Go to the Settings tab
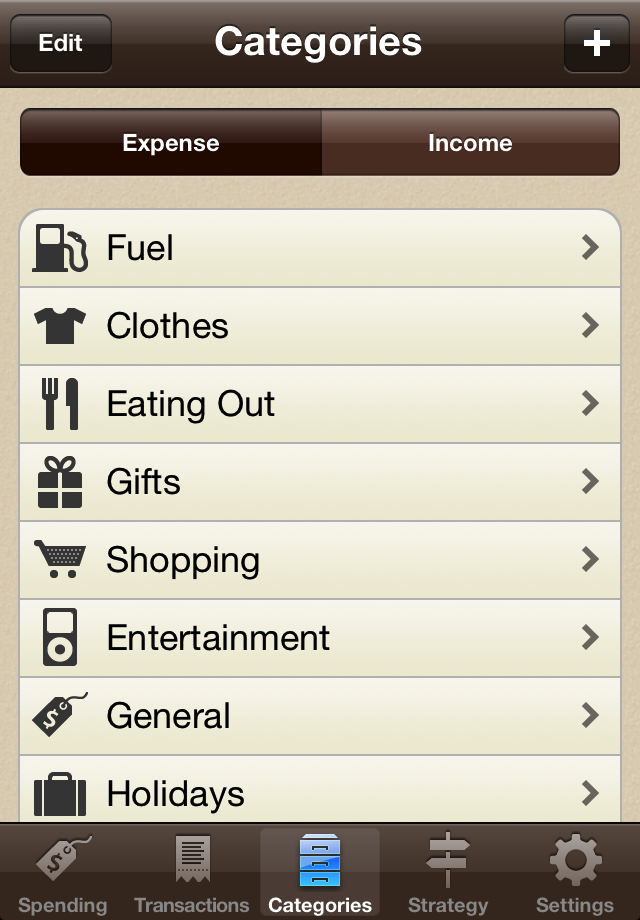Viewport: 640px width, 920px height. (575, 873)
